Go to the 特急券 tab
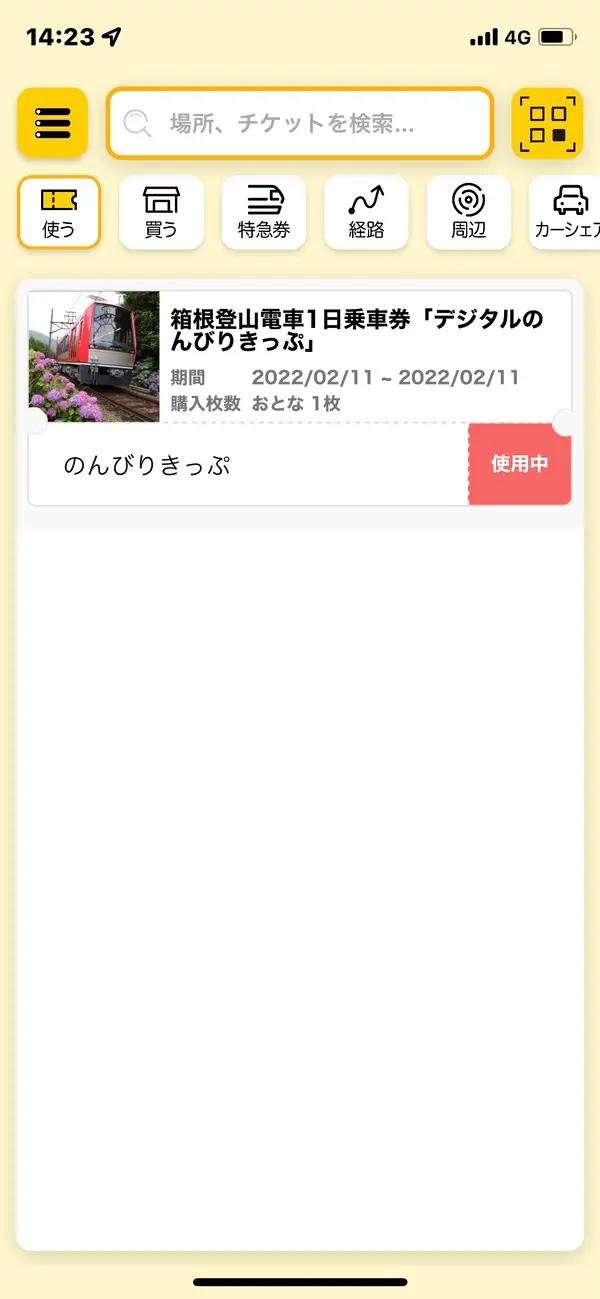Screen dimensions: 600x1299 [264, 212]
